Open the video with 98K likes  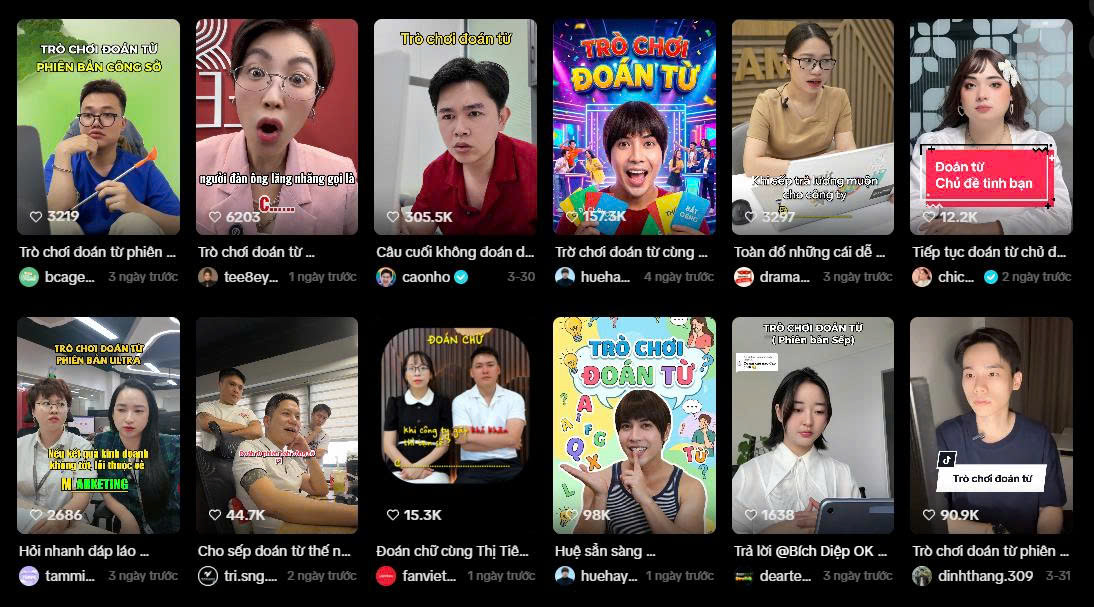tap(634, 425)
